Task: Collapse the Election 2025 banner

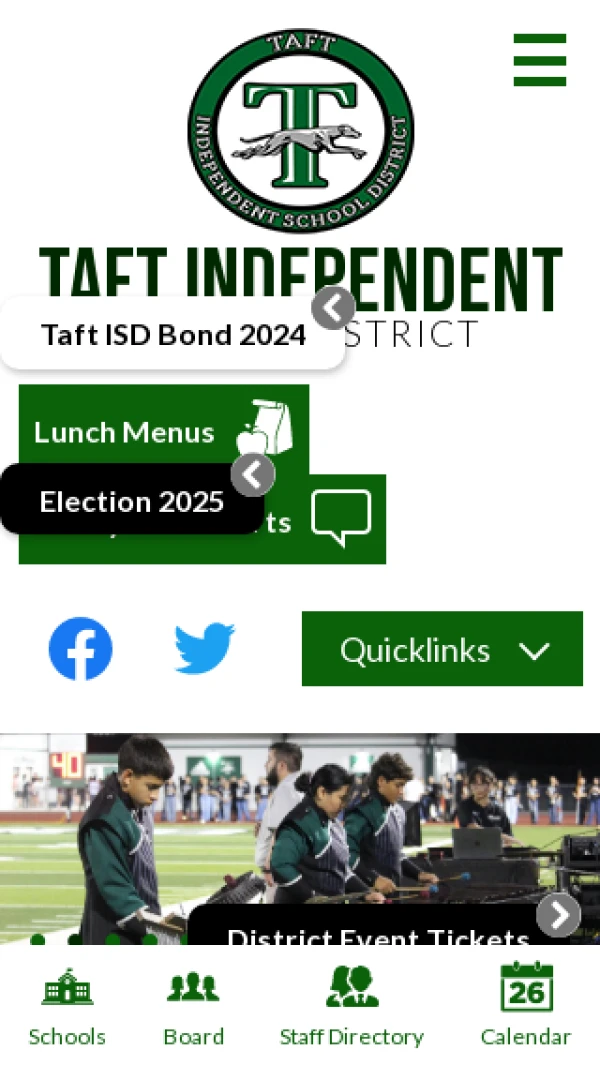Action: click(253, 475)
